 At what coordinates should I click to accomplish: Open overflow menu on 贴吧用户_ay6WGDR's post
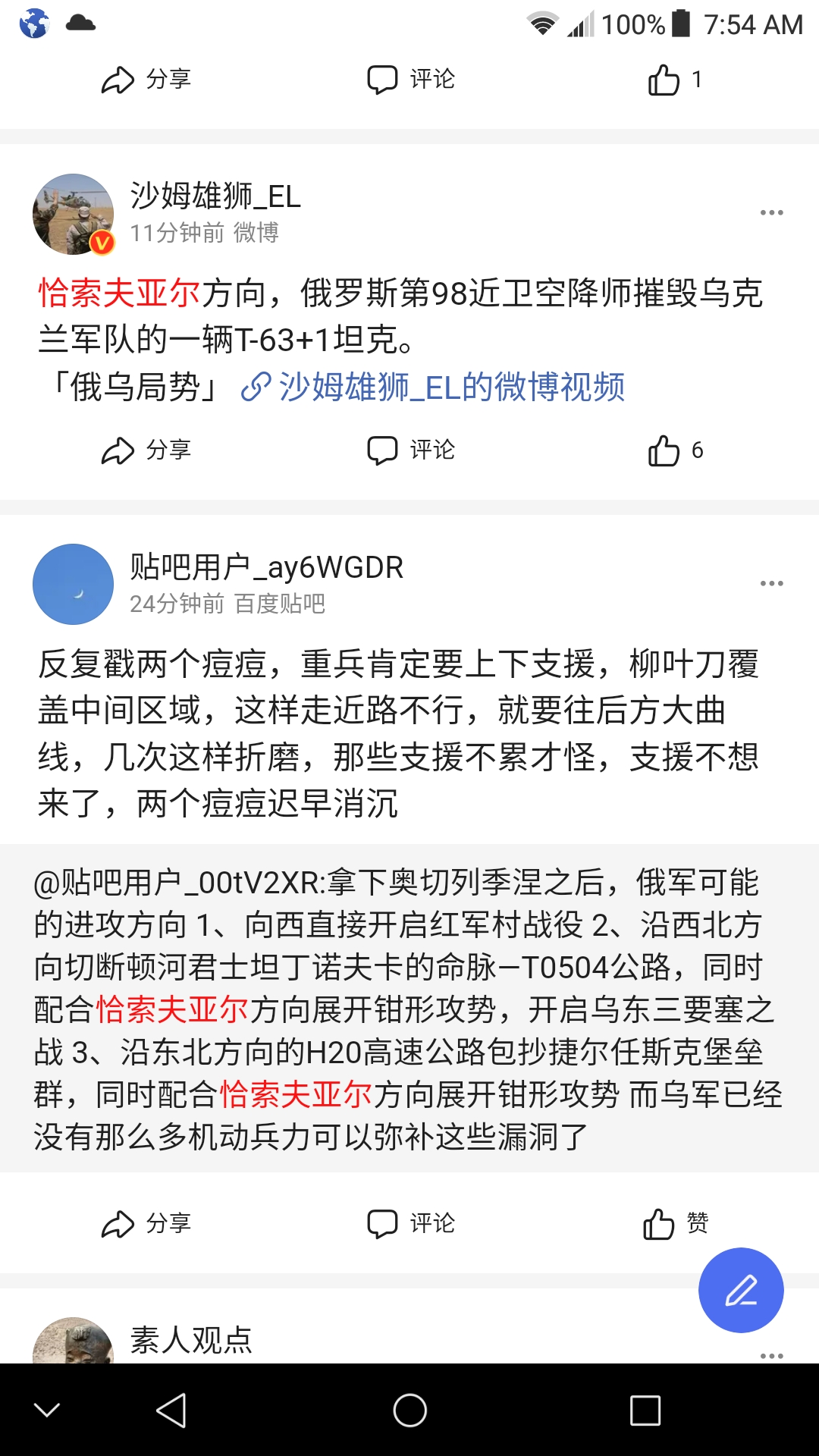(x=771, y=584)
